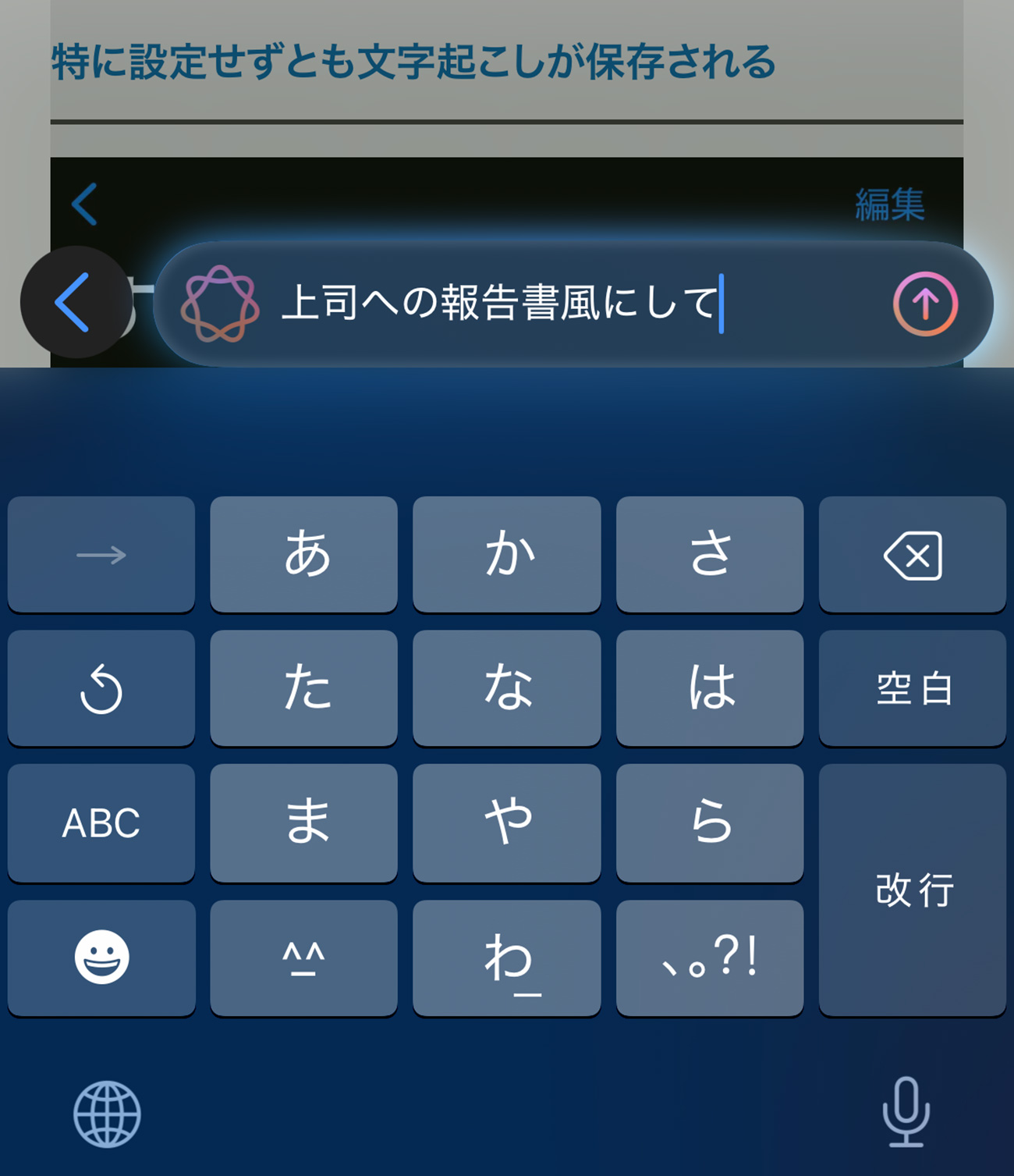
Task: Tap the punctuation key 、。?!
Action: click(x=710, y=957)
